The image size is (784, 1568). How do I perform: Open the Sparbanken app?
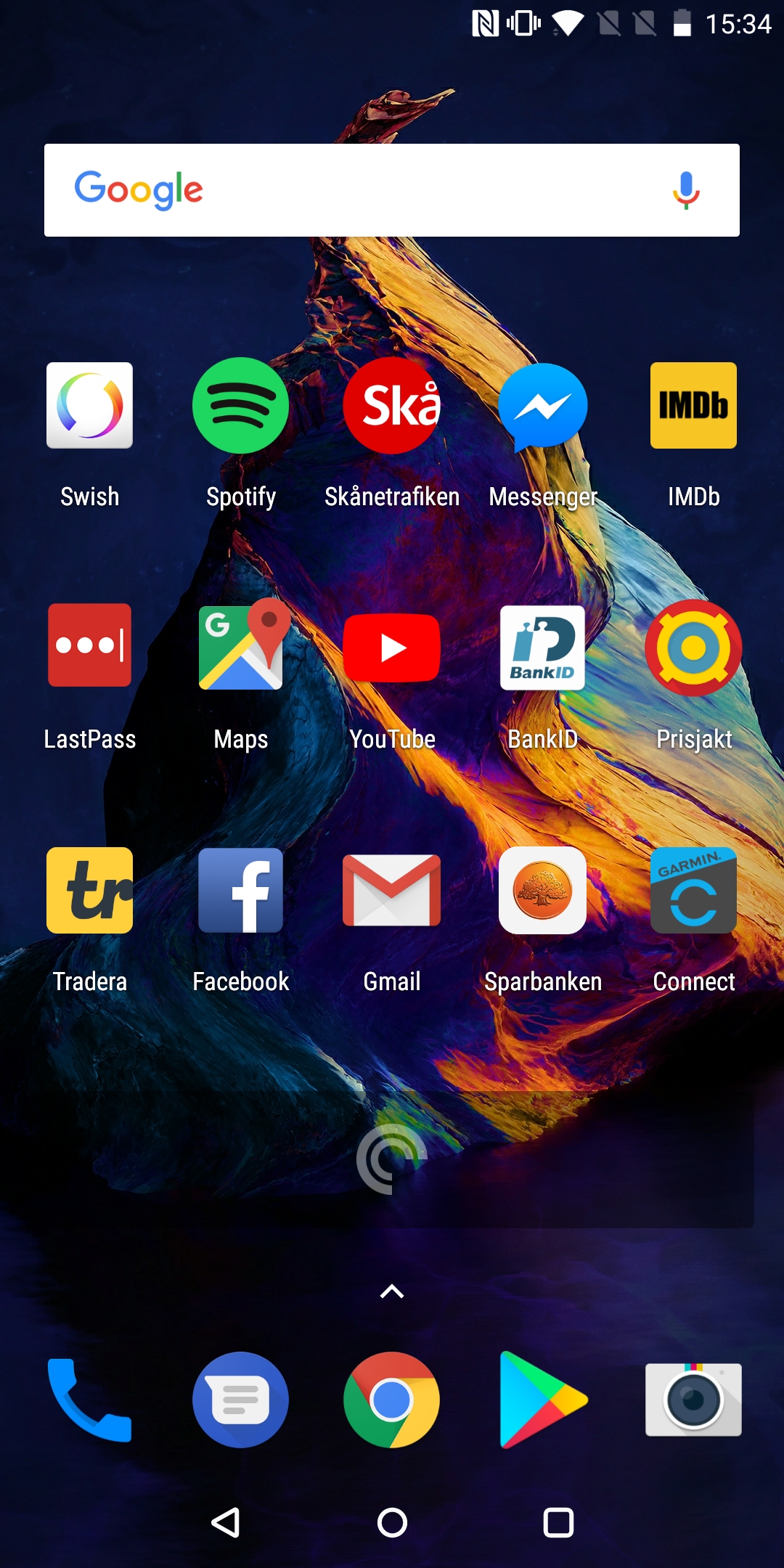[x=542, y=890]
